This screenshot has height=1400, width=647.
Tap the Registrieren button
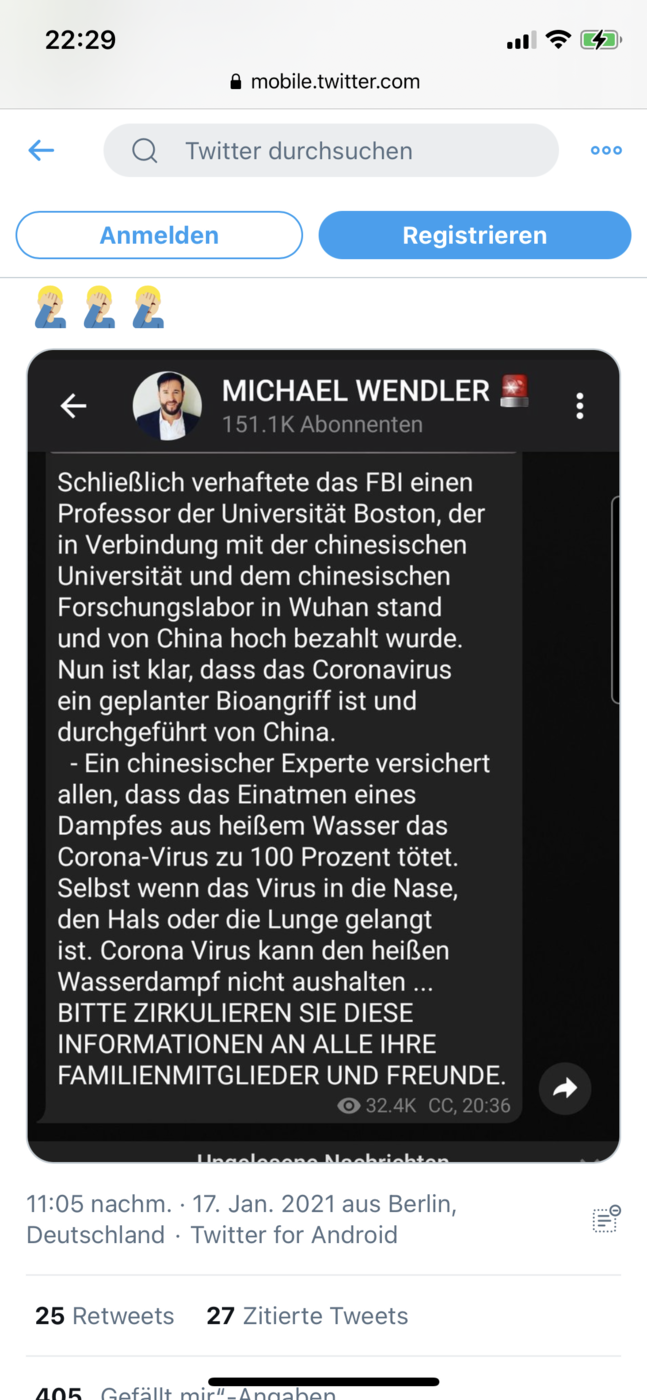point(475,236)
